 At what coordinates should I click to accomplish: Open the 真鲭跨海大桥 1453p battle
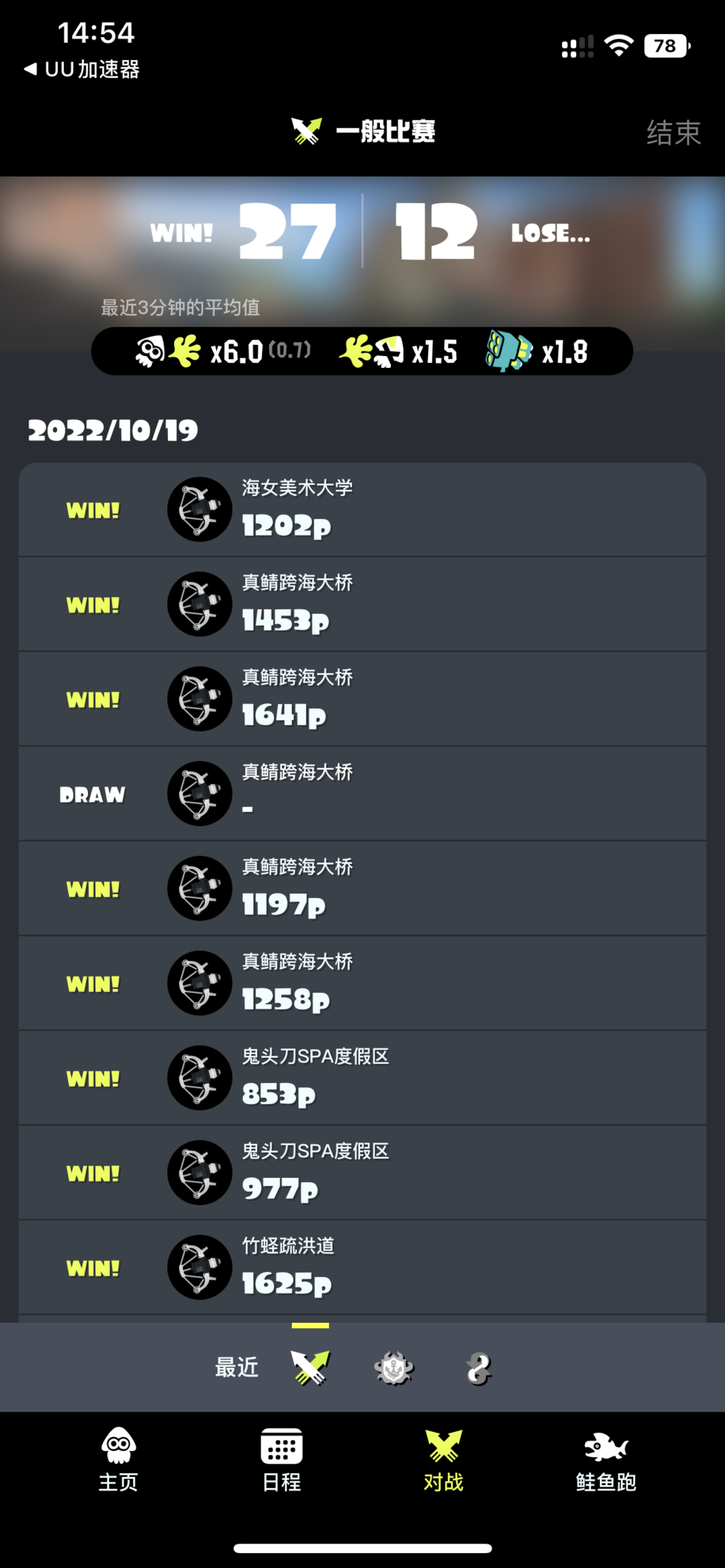pyautogui.click(x=362, y=604)
